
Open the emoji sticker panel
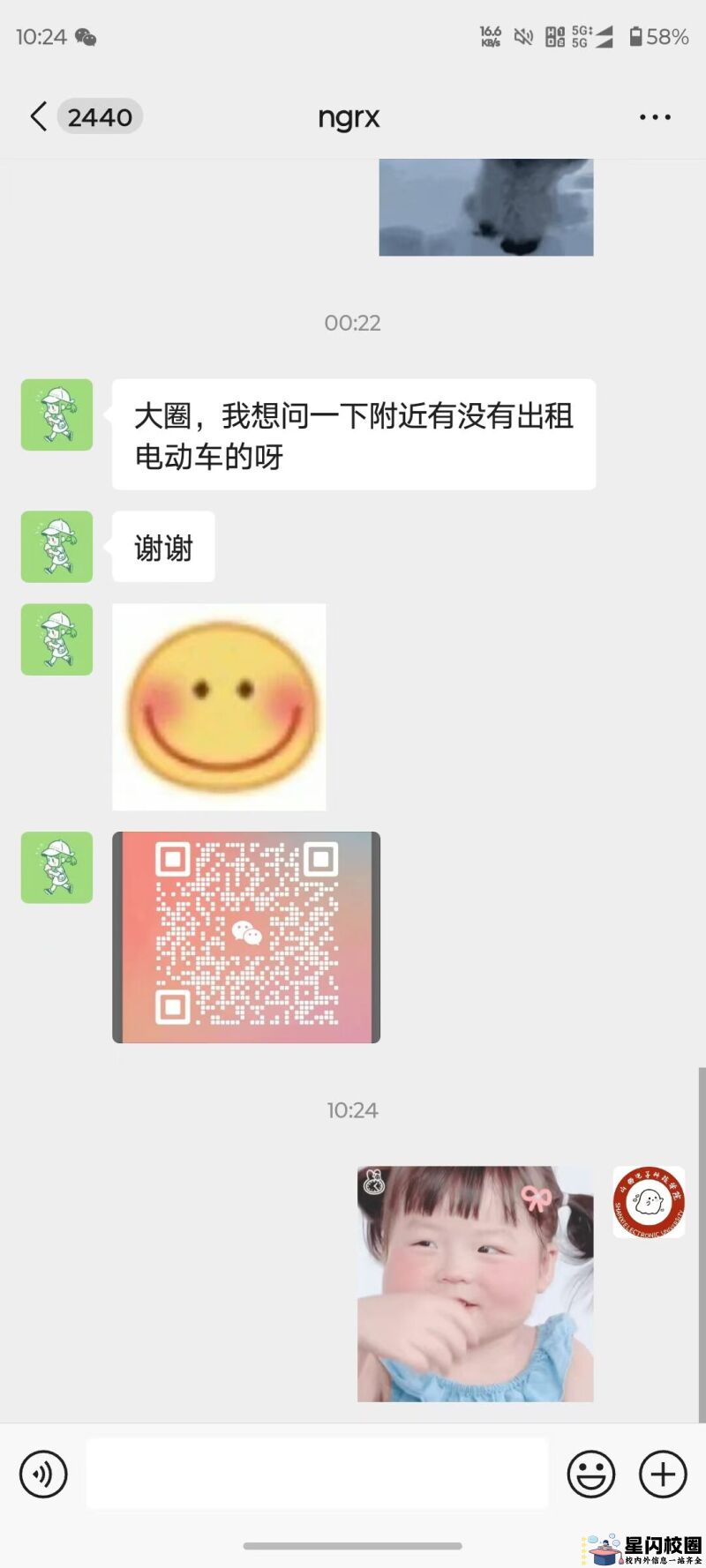coord(590,1474)
